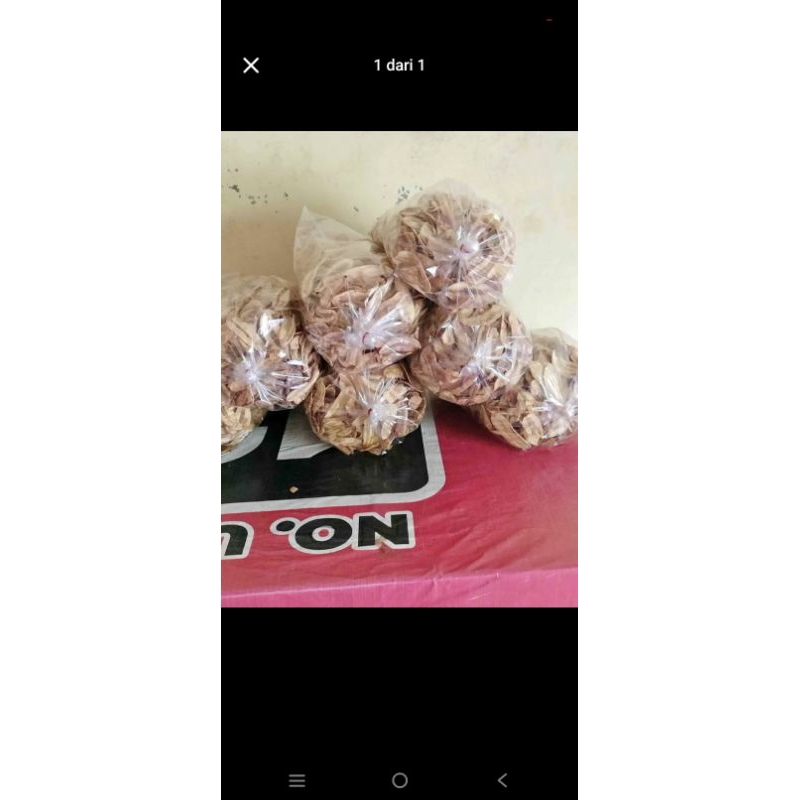Viewport: 800px width, 800px height.
Task: Close the photo viewer
Action: (251, 65)
